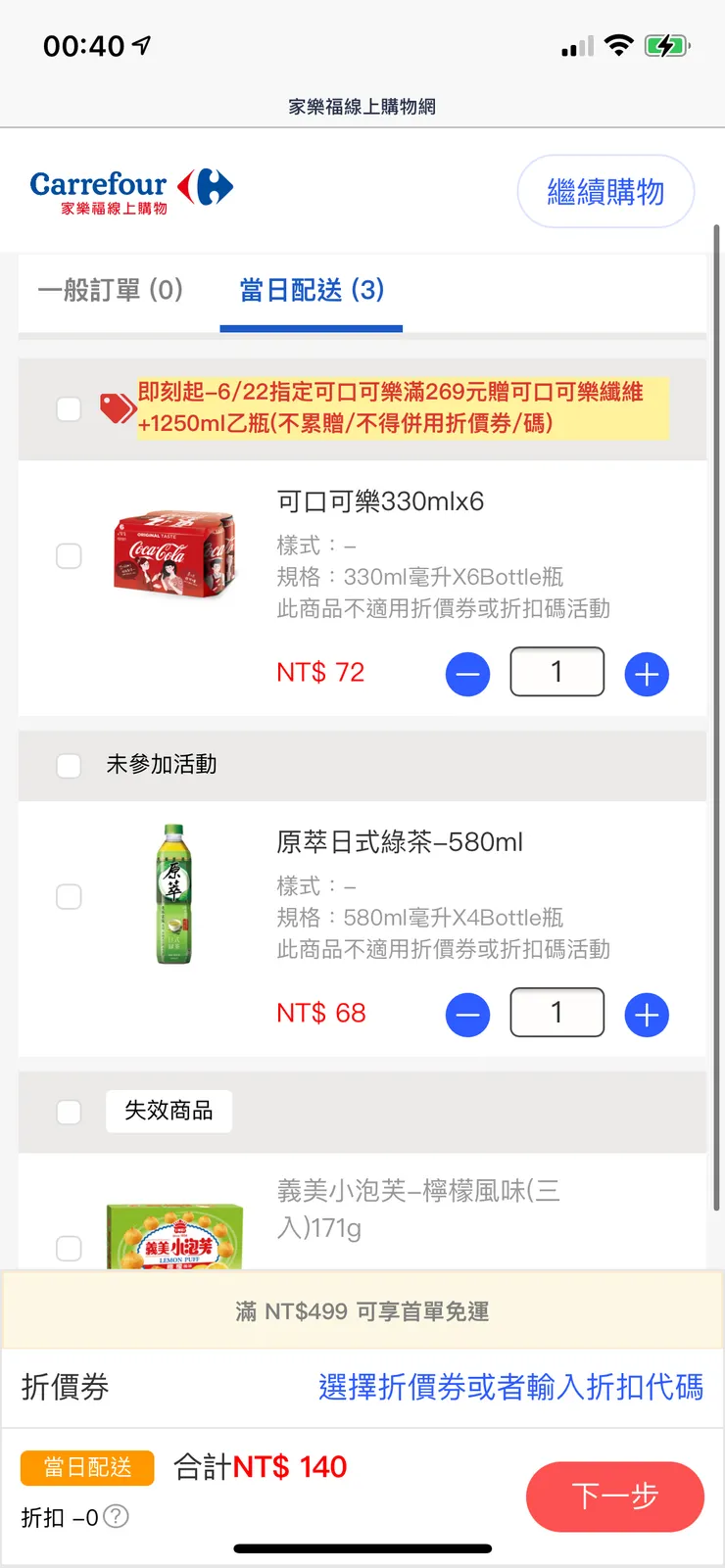Select the 原萃日式綠茶 item checkbox
Screen dimensions: 725x1568
69,896
